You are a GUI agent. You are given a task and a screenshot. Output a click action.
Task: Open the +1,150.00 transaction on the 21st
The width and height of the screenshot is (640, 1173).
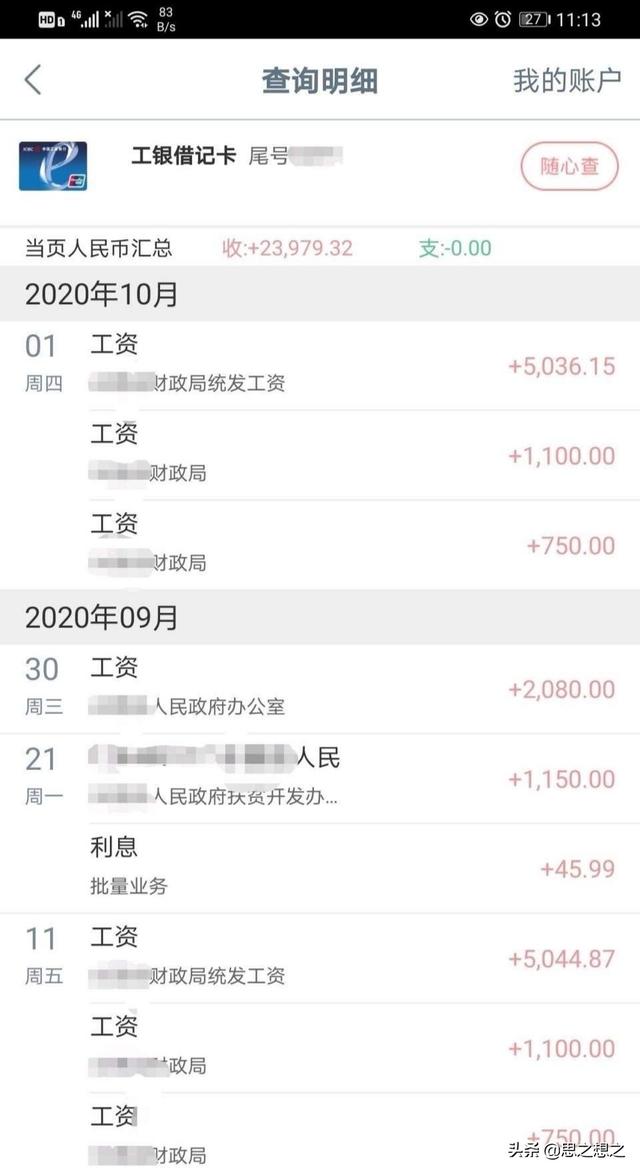[x=320, y=779]
